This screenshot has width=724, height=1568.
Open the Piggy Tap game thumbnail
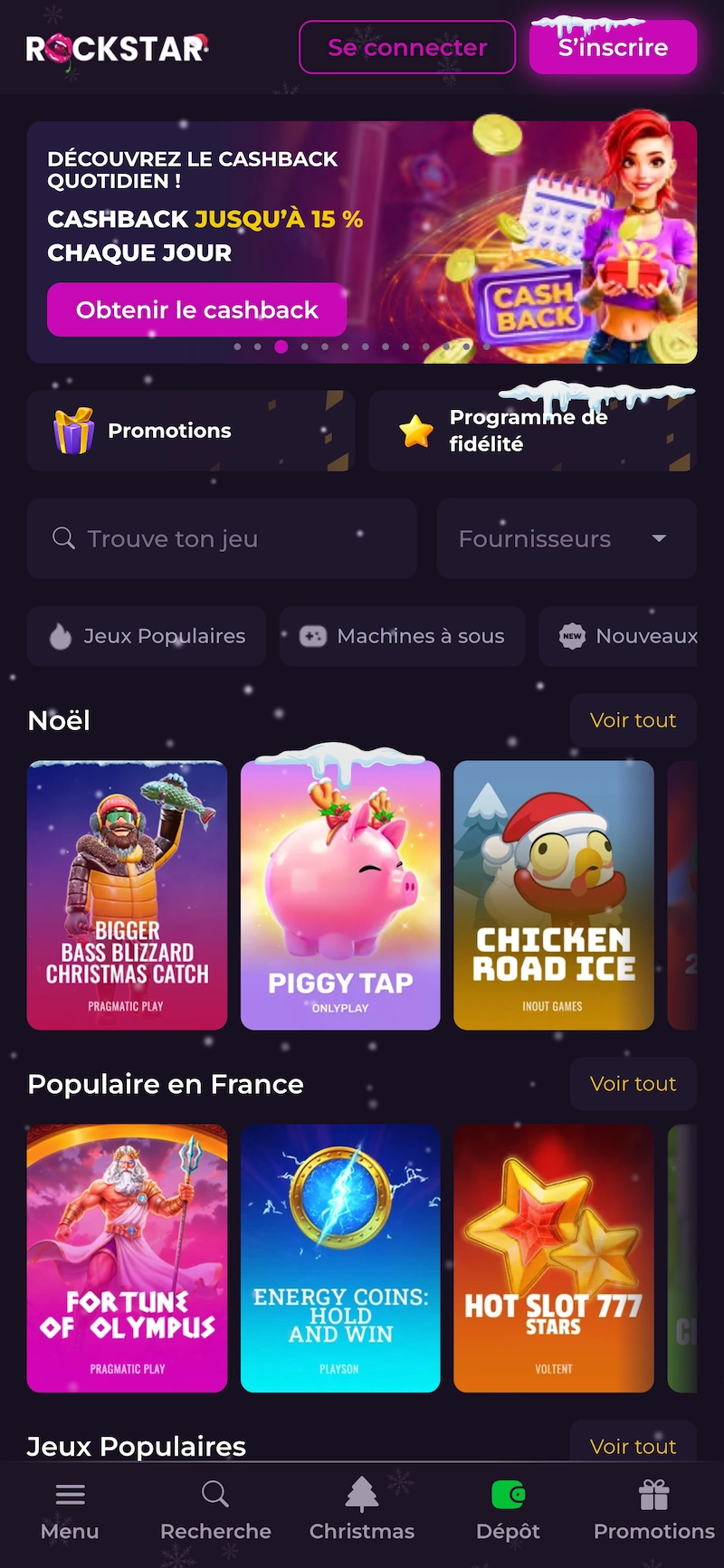[340, 896]
